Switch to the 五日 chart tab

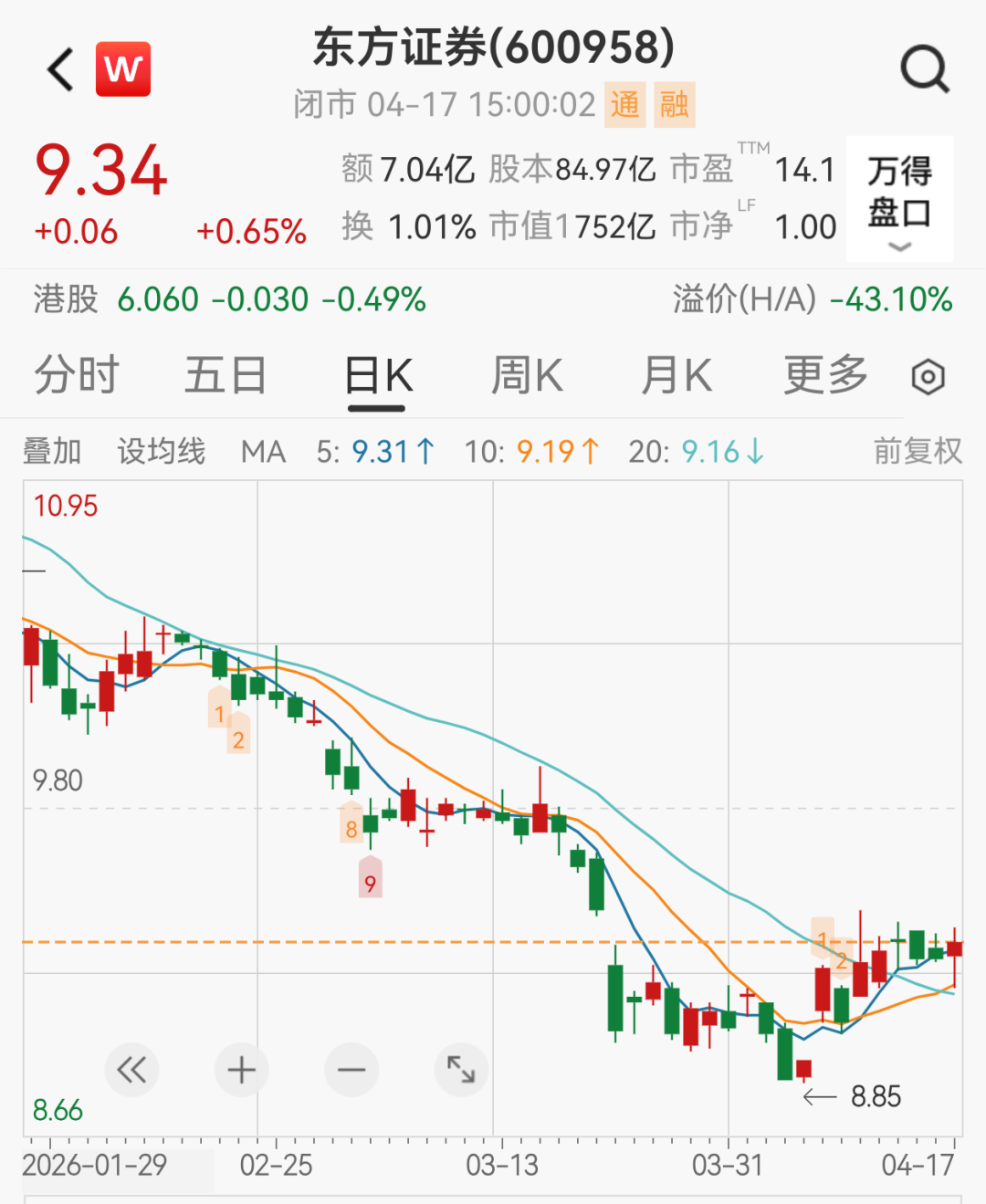(x=226, y=375)
